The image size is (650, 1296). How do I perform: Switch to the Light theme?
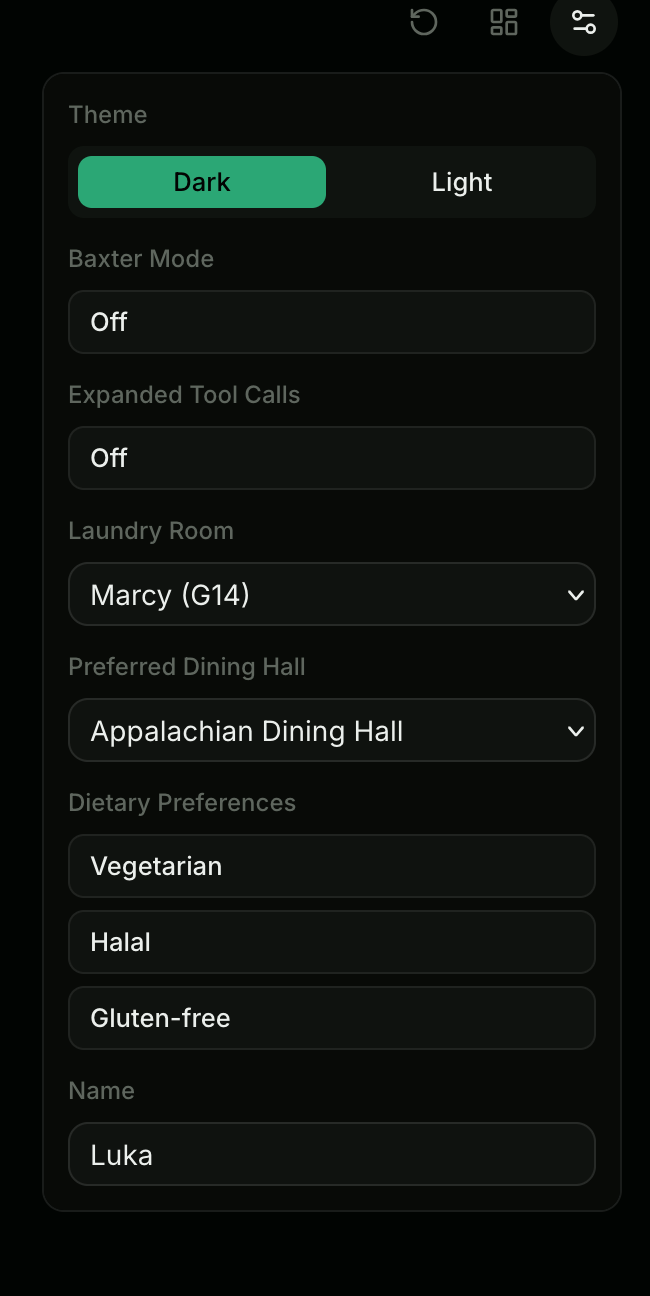tap(462, 182)
